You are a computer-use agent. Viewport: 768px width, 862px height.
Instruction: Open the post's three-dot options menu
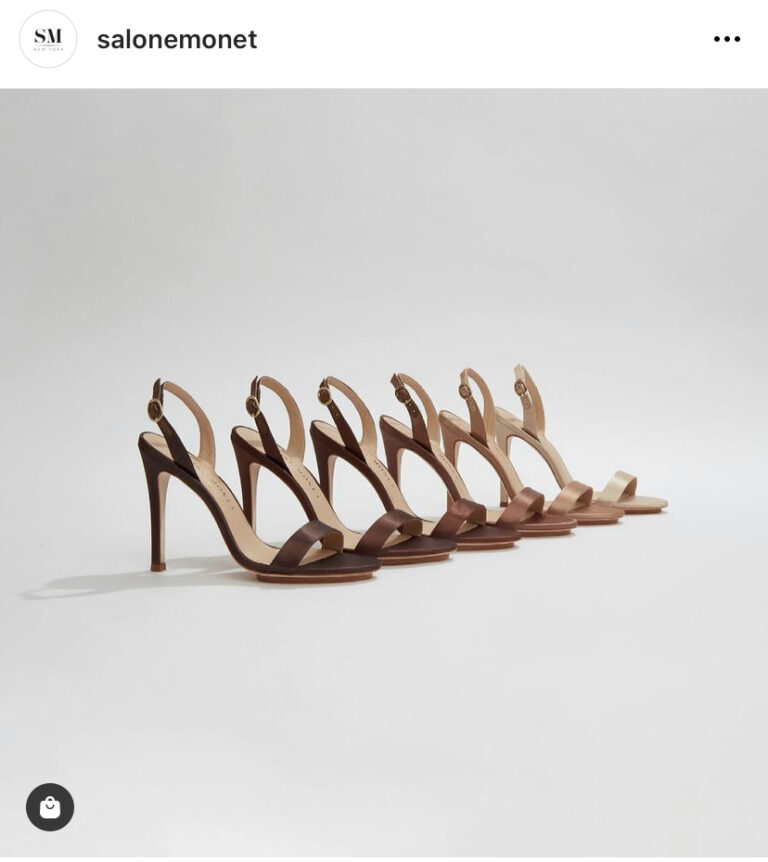(x=727, y=40)
